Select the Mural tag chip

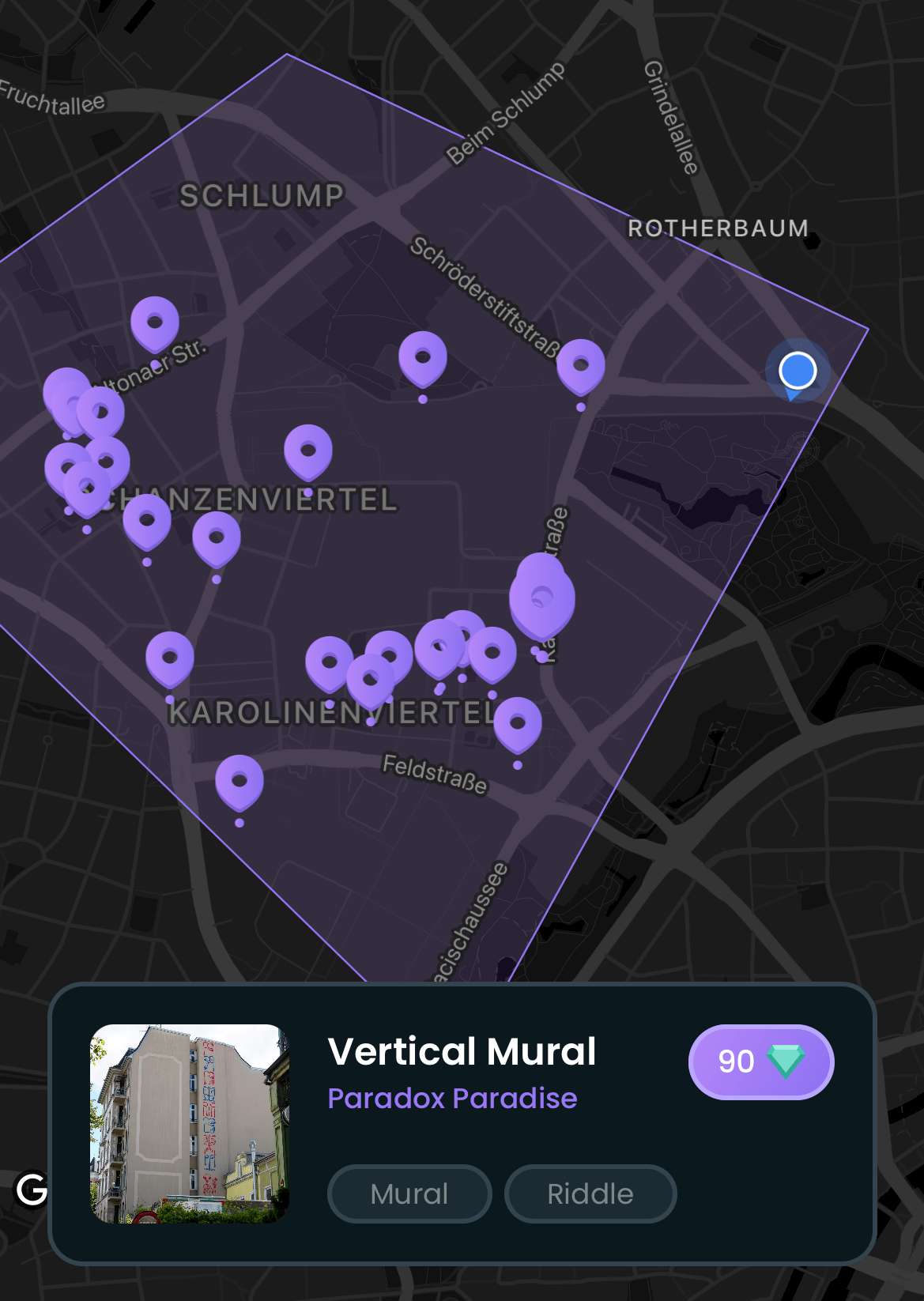[409, 1194]
